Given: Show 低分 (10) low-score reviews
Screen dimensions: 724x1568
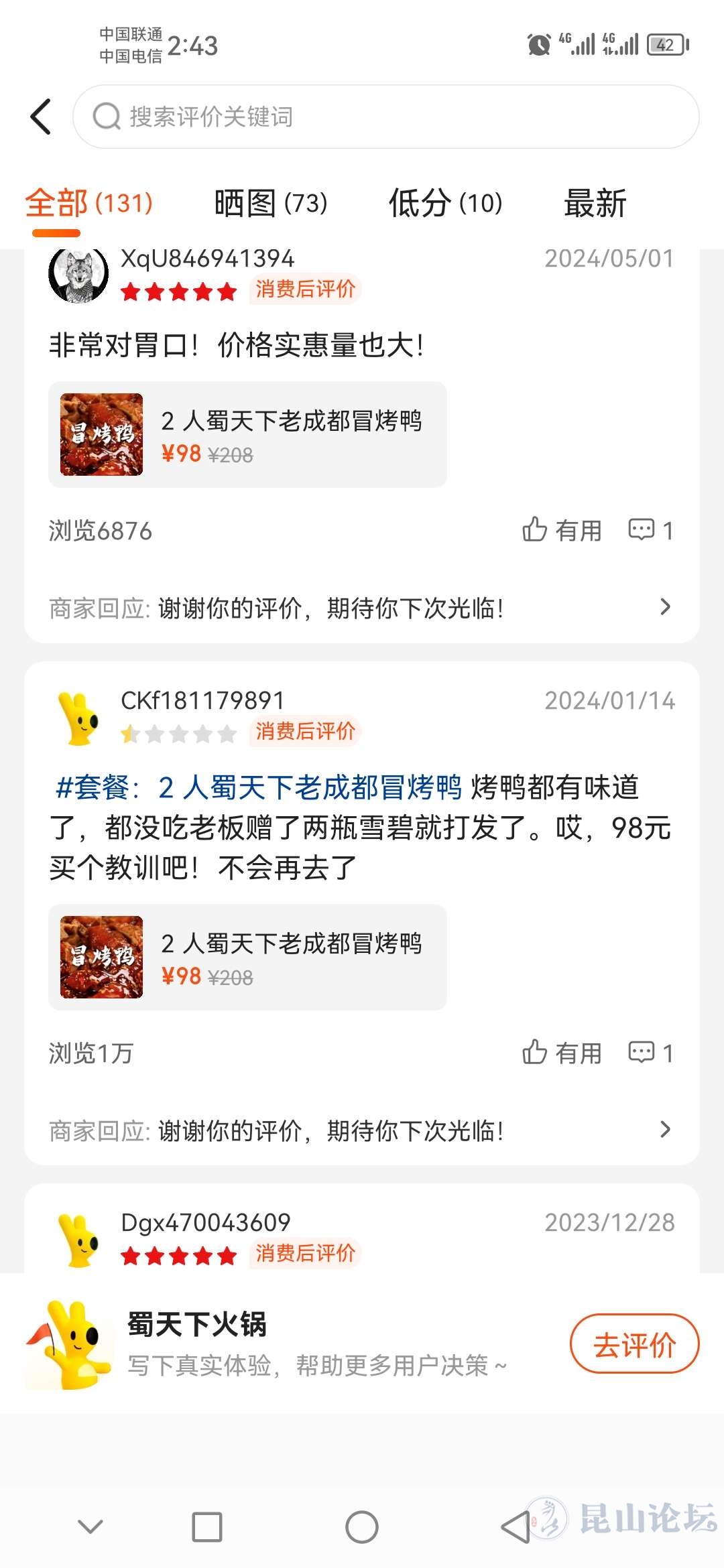Looking at the screenshot, I should point(445,203).
